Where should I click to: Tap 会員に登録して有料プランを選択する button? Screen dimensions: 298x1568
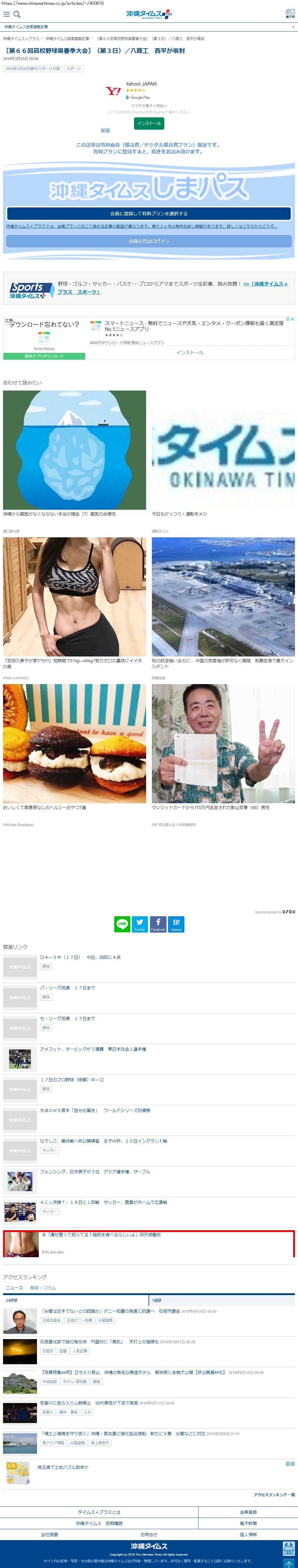click(x=149, y=214)
